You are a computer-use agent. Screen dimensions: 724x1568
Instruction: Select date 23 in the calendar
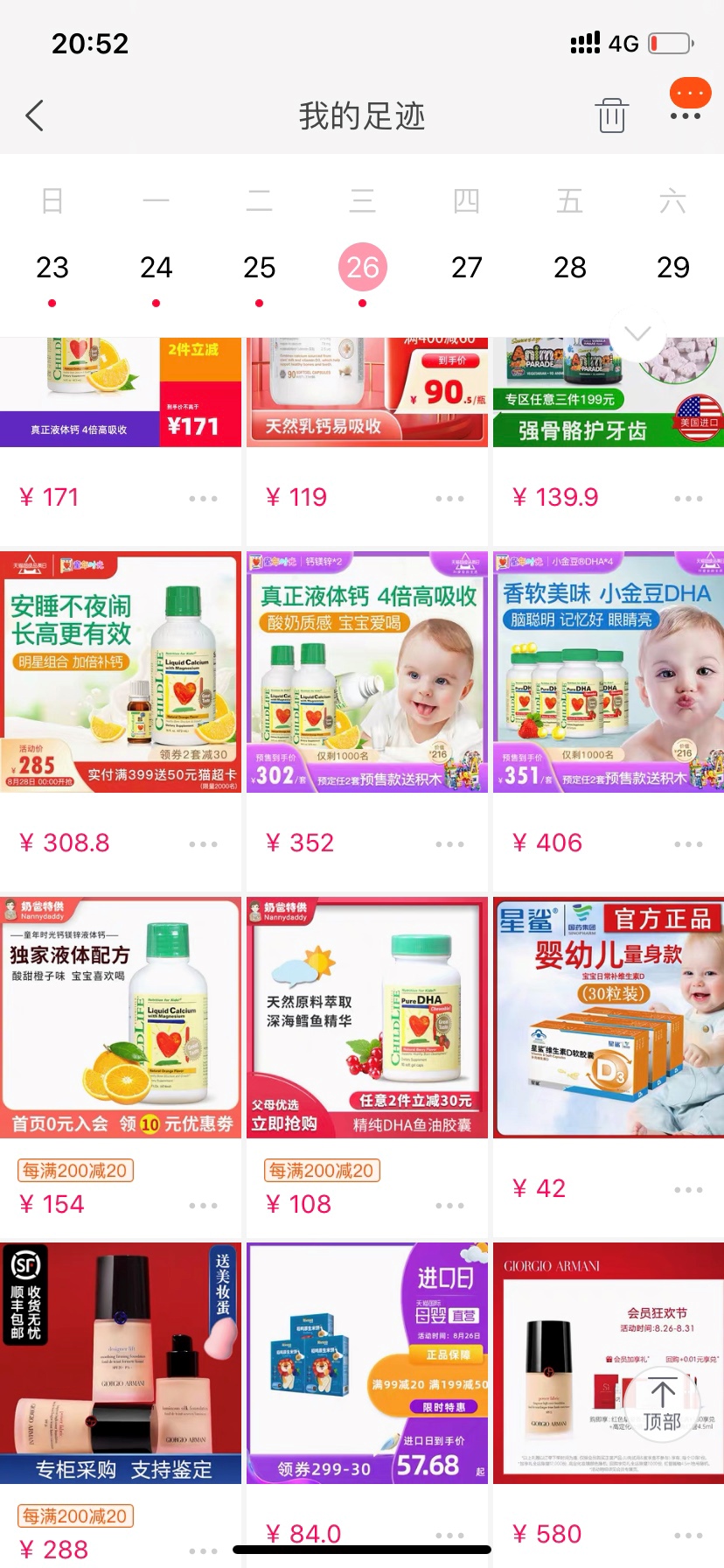click(x=52, y=267)
